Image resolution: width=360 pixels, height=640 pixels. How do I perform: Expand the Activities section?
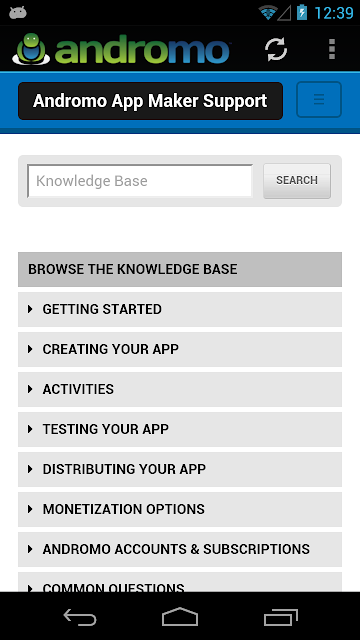point(180,389)
